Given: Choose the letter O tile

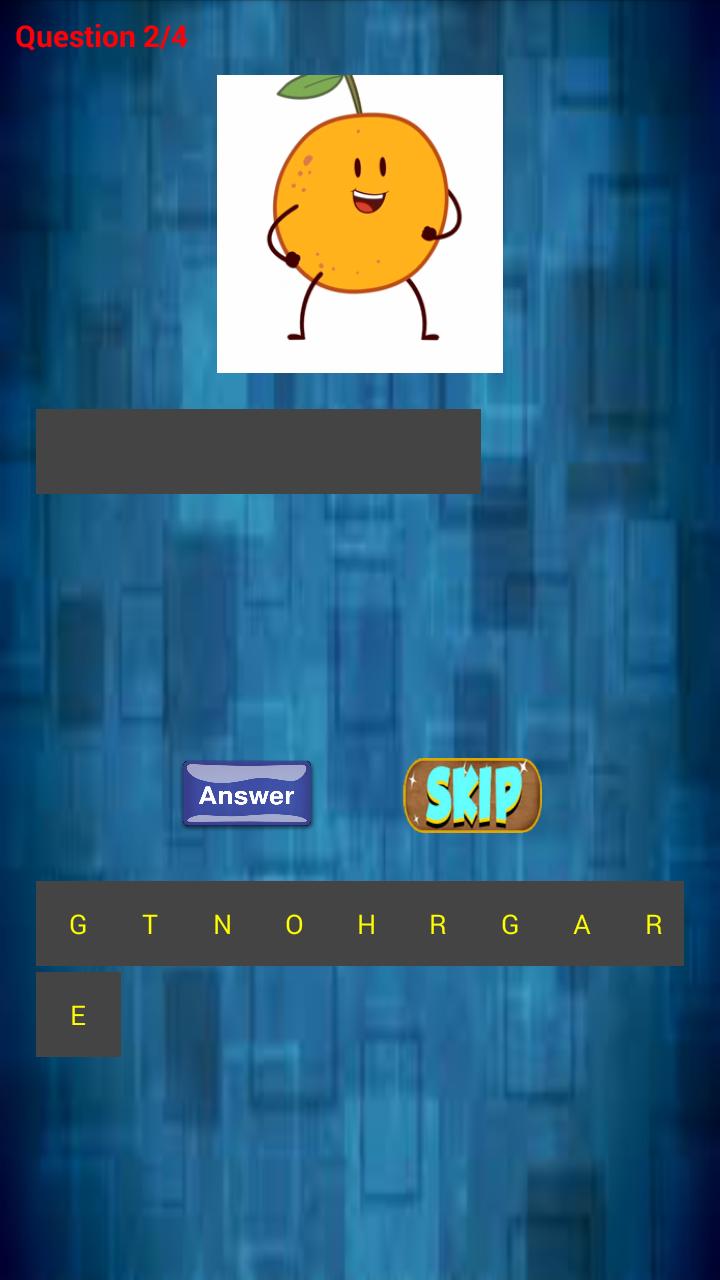Looking at the screenshot, I should tap(294, 924).
